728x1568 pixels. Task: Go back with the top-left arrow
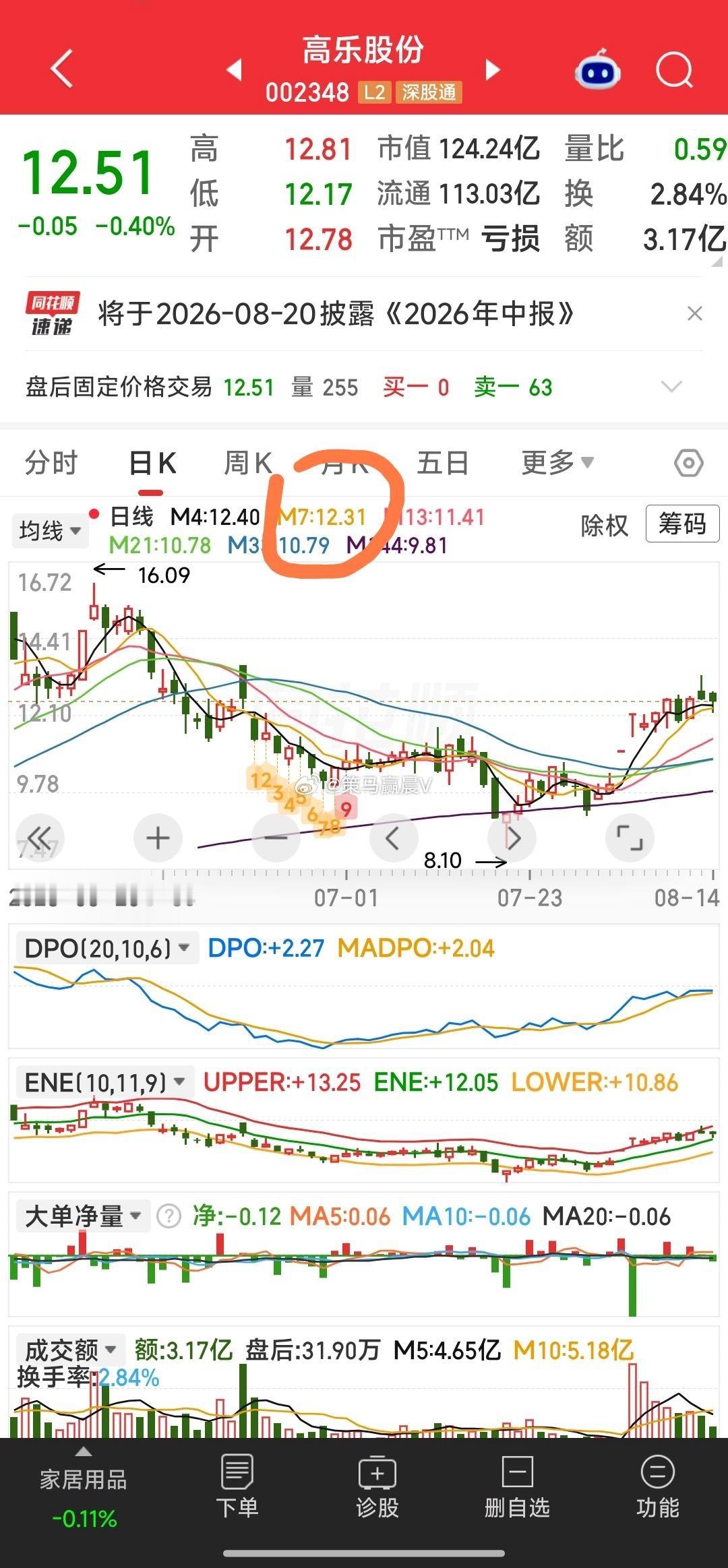pos(62,69)
